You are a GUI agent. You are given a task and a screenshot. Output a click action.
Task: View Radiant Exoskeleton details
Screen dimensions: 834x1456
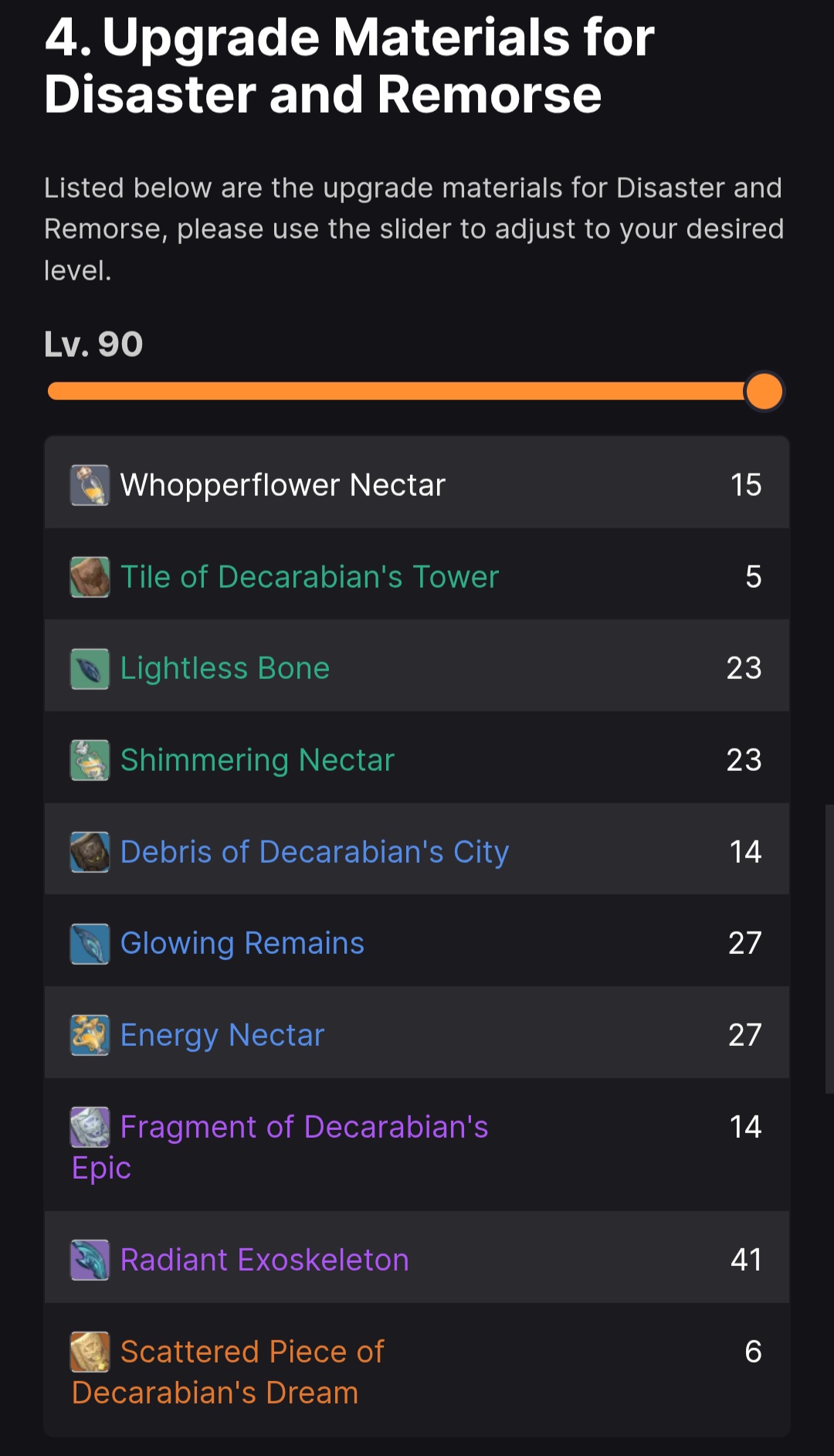264,1260
